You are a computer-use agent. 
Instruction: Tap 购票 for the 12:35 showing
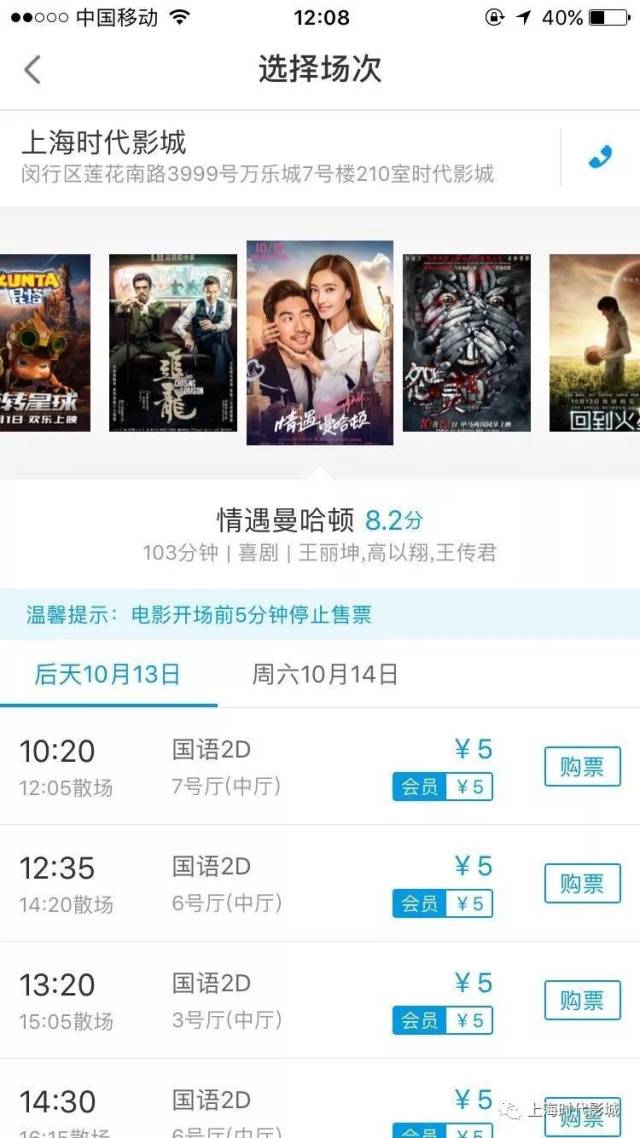tap(582, 884)
